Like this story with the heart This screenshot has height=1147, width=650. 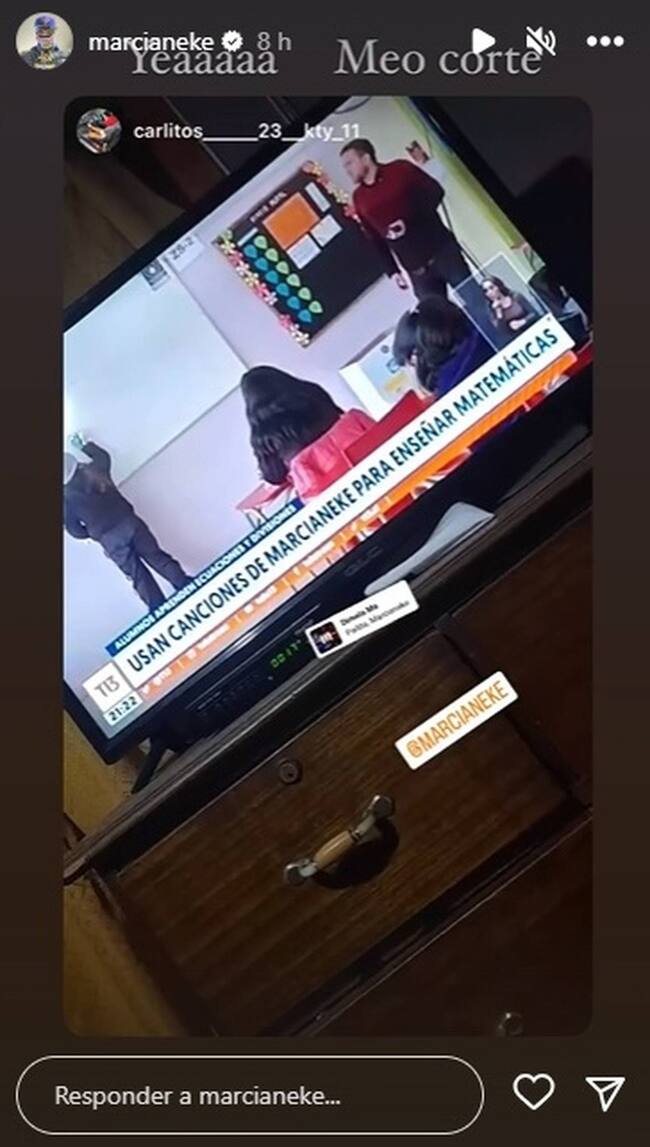[533, 1093]
